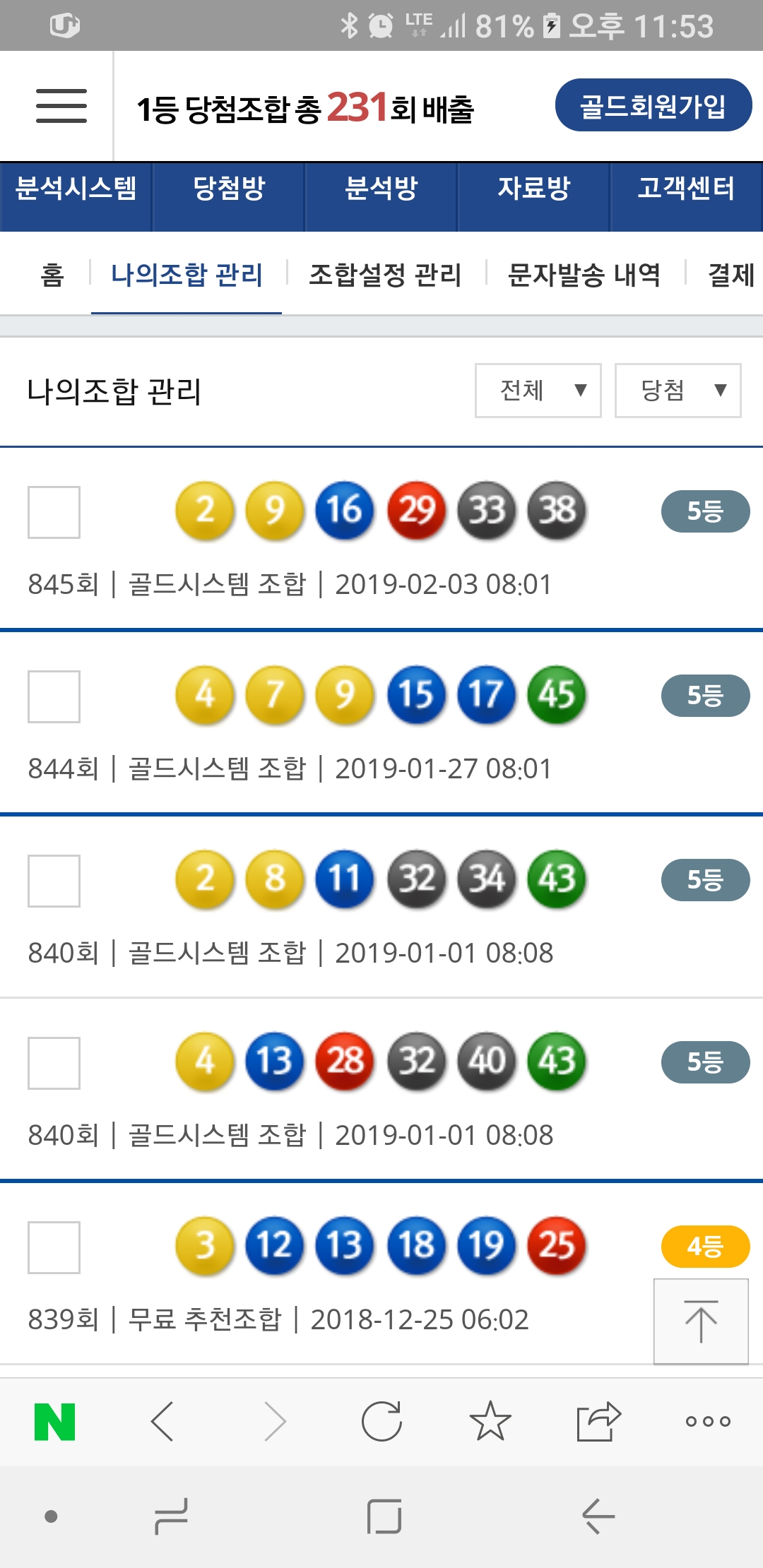Open the hamburger drawer menu

[x=61, y=106]
